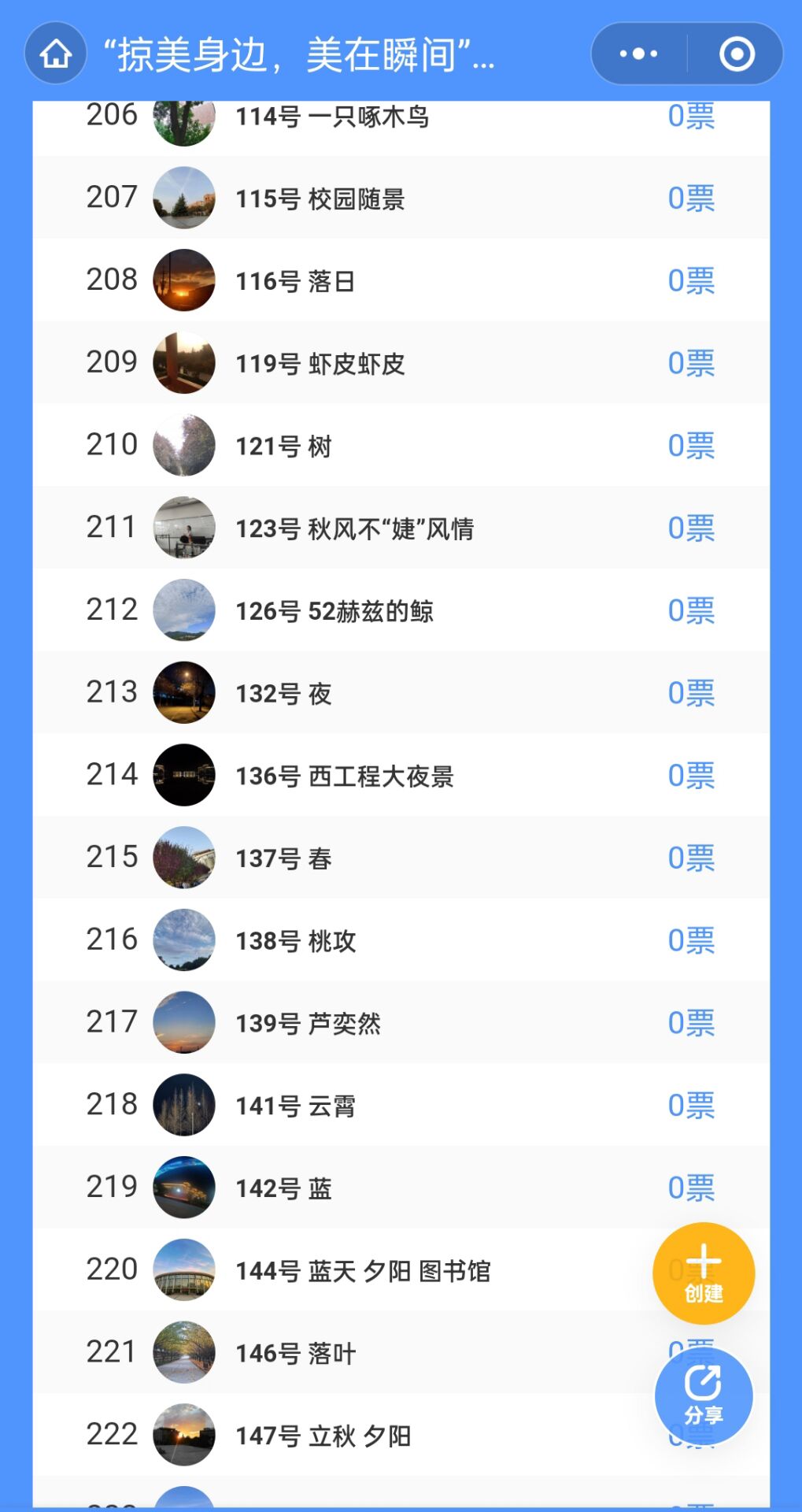This screenshot has height=1512, width=802.
Task: Go to the mini program home
Action: [56, 54]
